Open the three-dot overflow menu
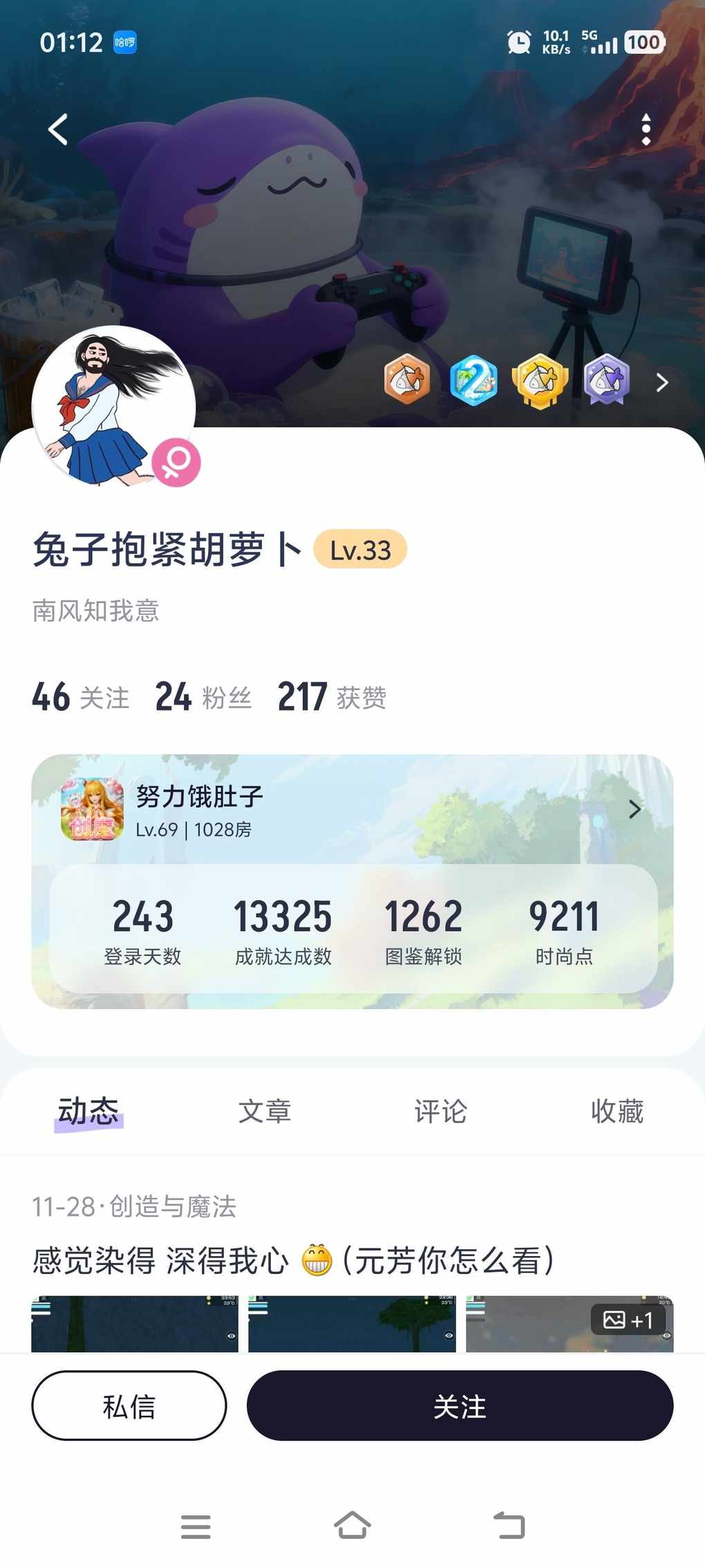The image size is (705, 1568). 646,129
